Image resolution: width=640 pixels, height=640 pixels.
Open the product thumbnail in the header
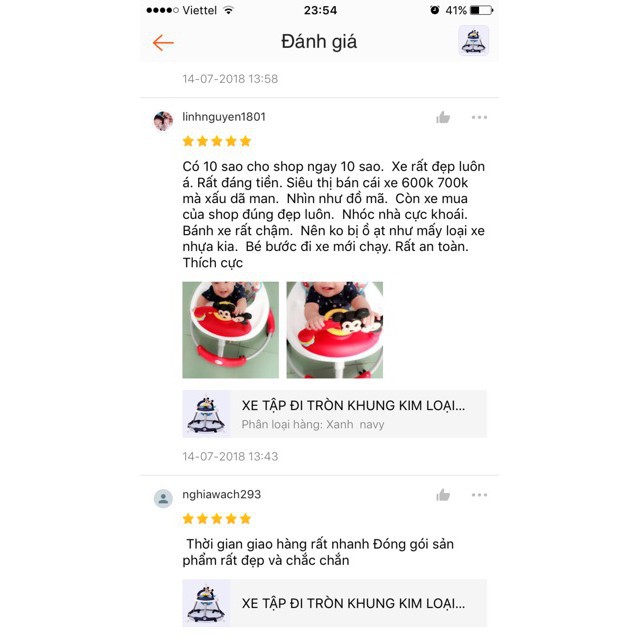point(473,42)
